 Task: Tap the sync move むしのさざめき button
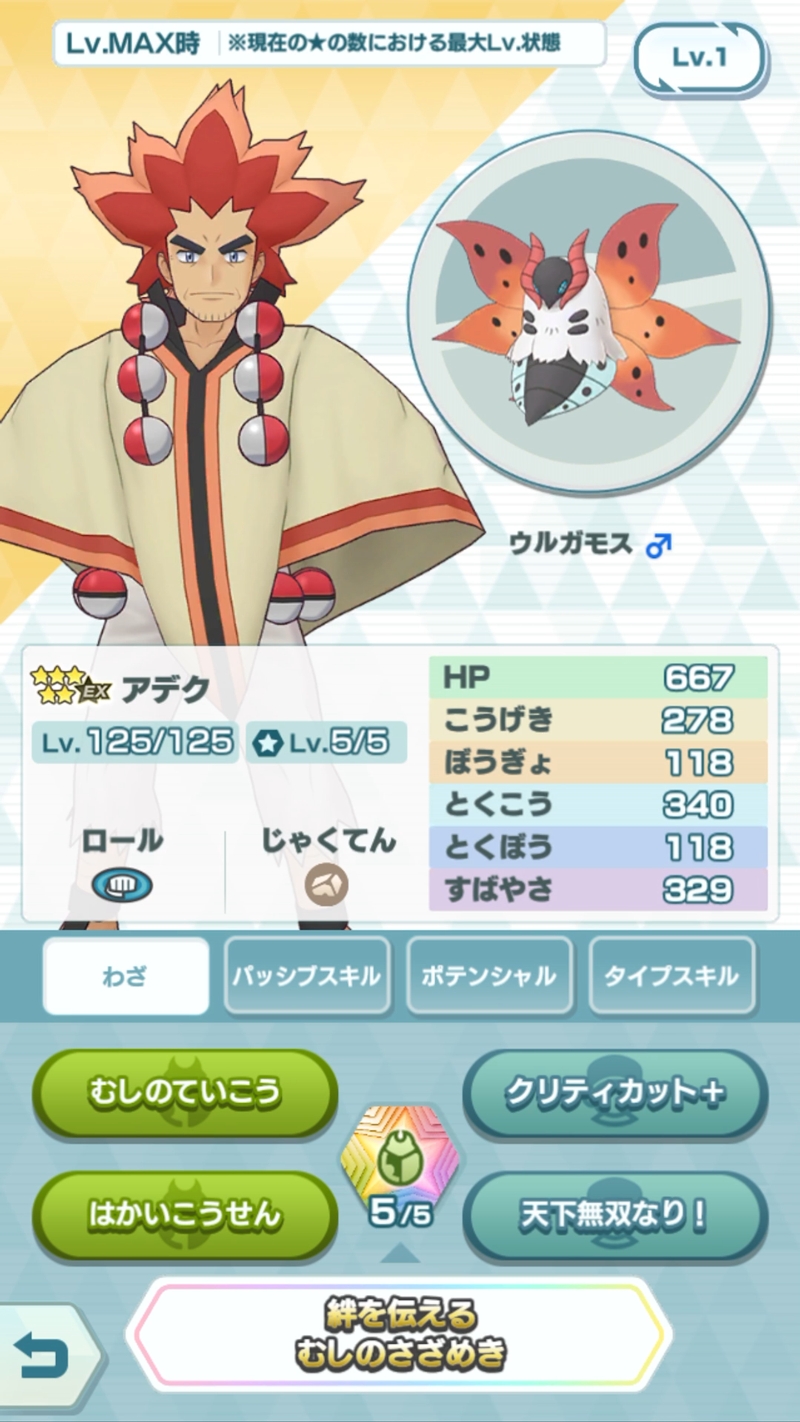pyautogui.click(x=400, y=1335)
